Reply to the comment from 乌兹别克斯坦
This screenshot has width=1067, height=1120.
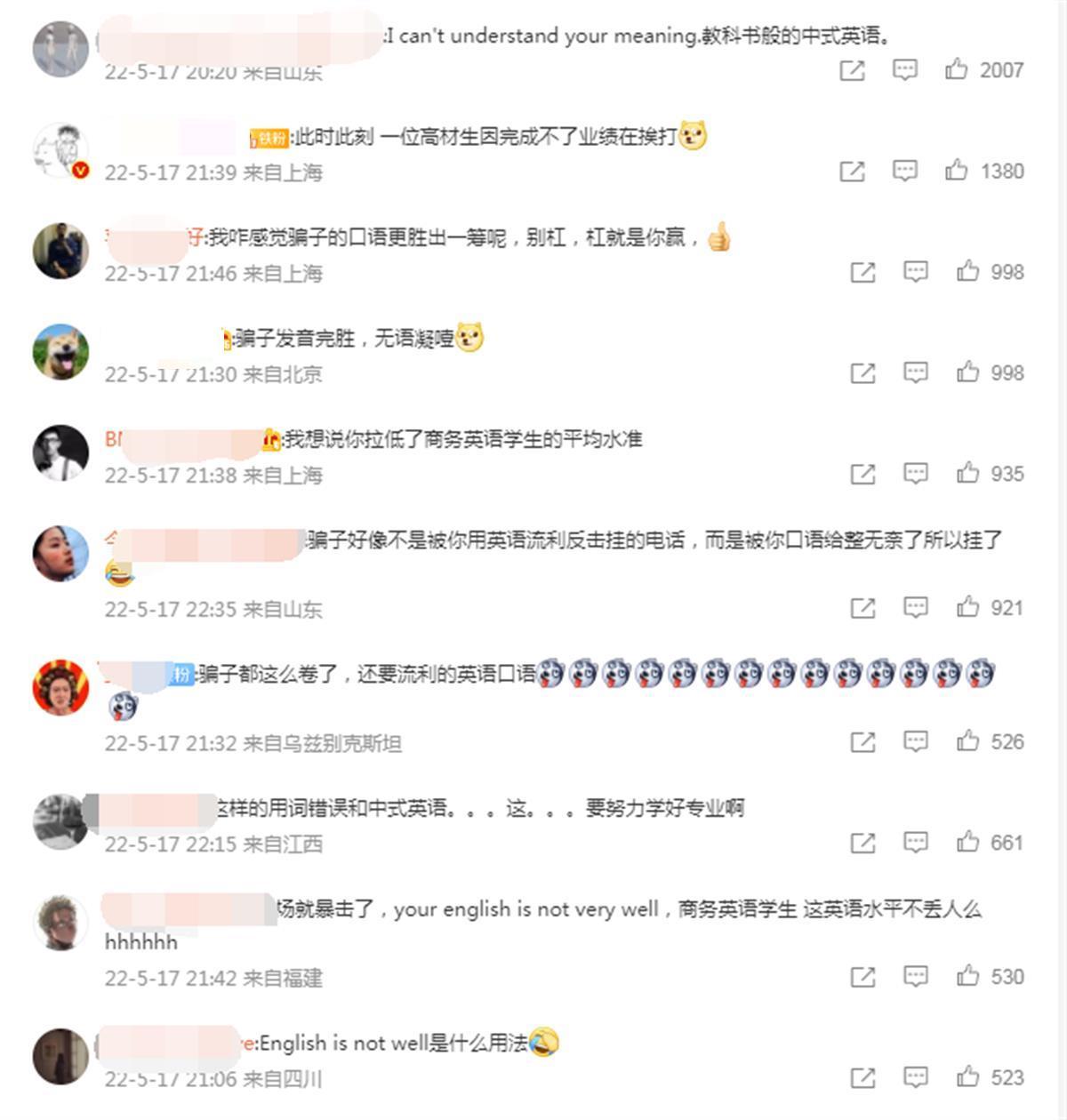[915, 741]
